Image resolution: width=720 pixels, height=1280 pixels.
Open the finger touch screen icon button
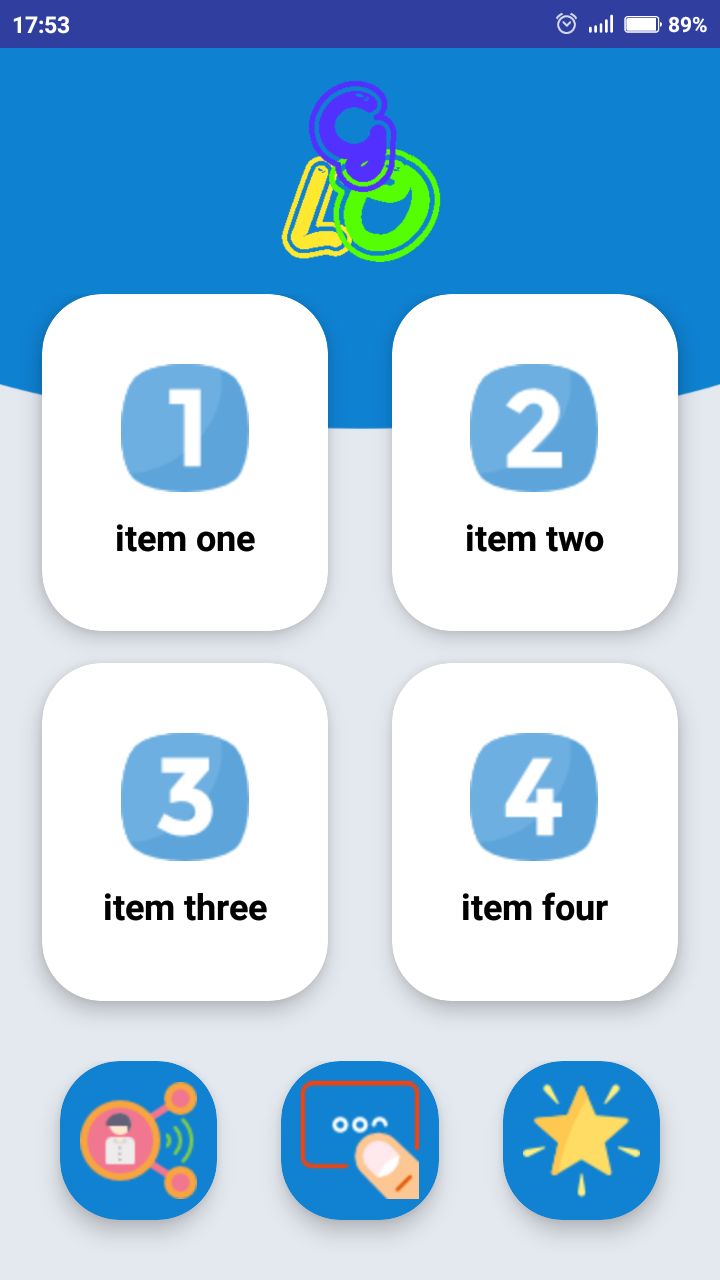[360, 1140]
